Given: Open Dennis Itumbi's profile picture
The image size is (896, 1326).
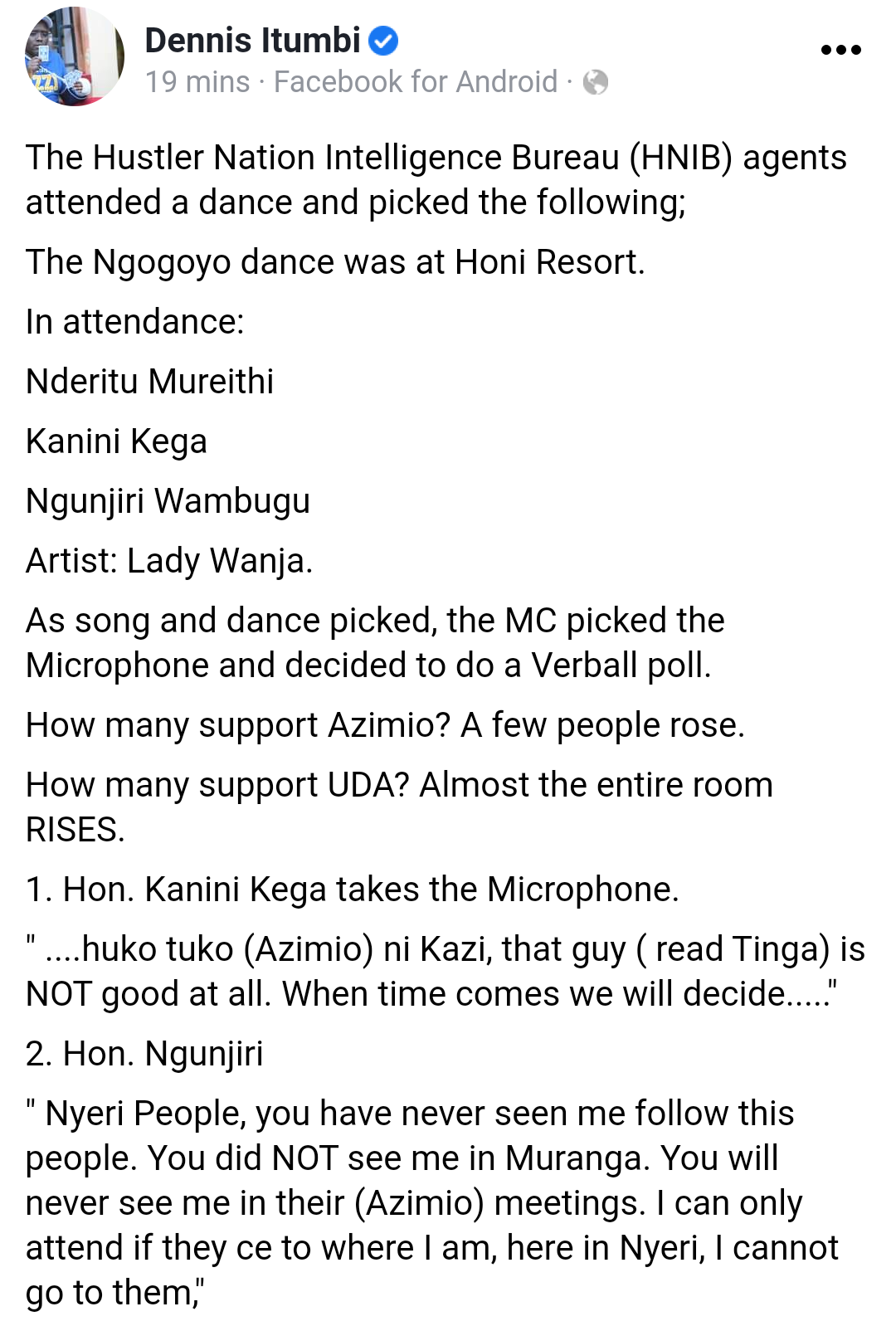Looking at the screenshot, I should [74, 57].
